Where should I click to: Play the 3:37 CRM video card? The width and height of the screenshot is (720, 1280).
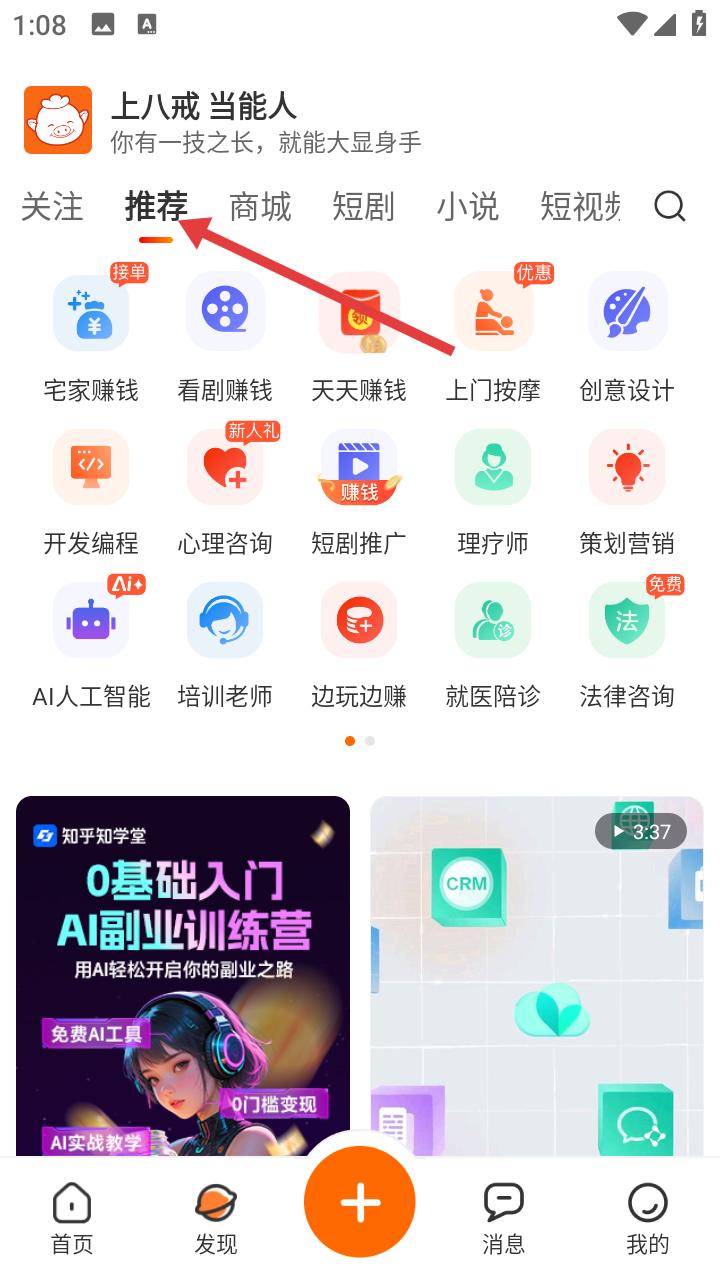pyautogui.click(x=537, y=975)
